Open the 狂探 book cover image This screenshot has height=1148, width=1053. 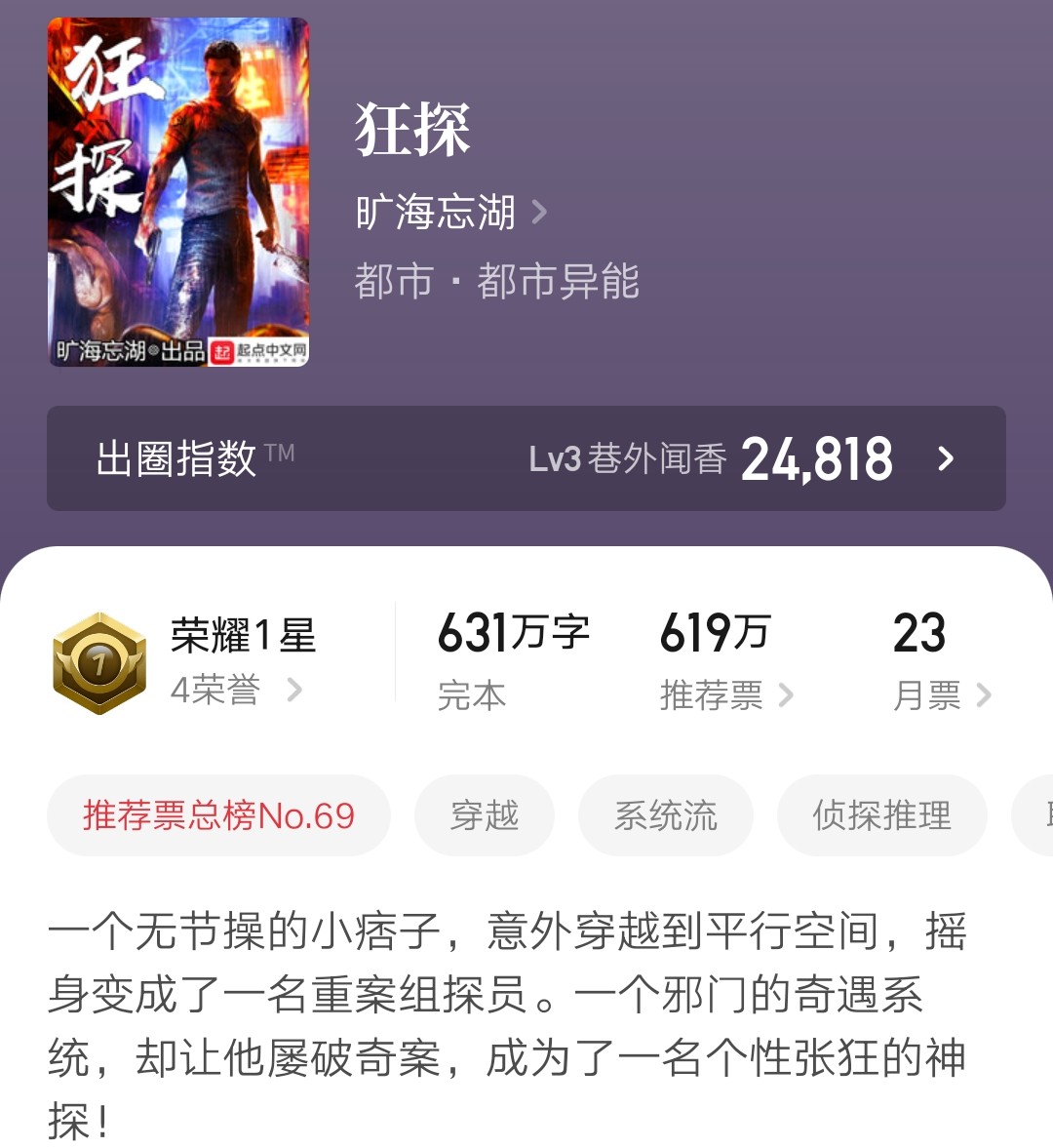pos(178,192)
